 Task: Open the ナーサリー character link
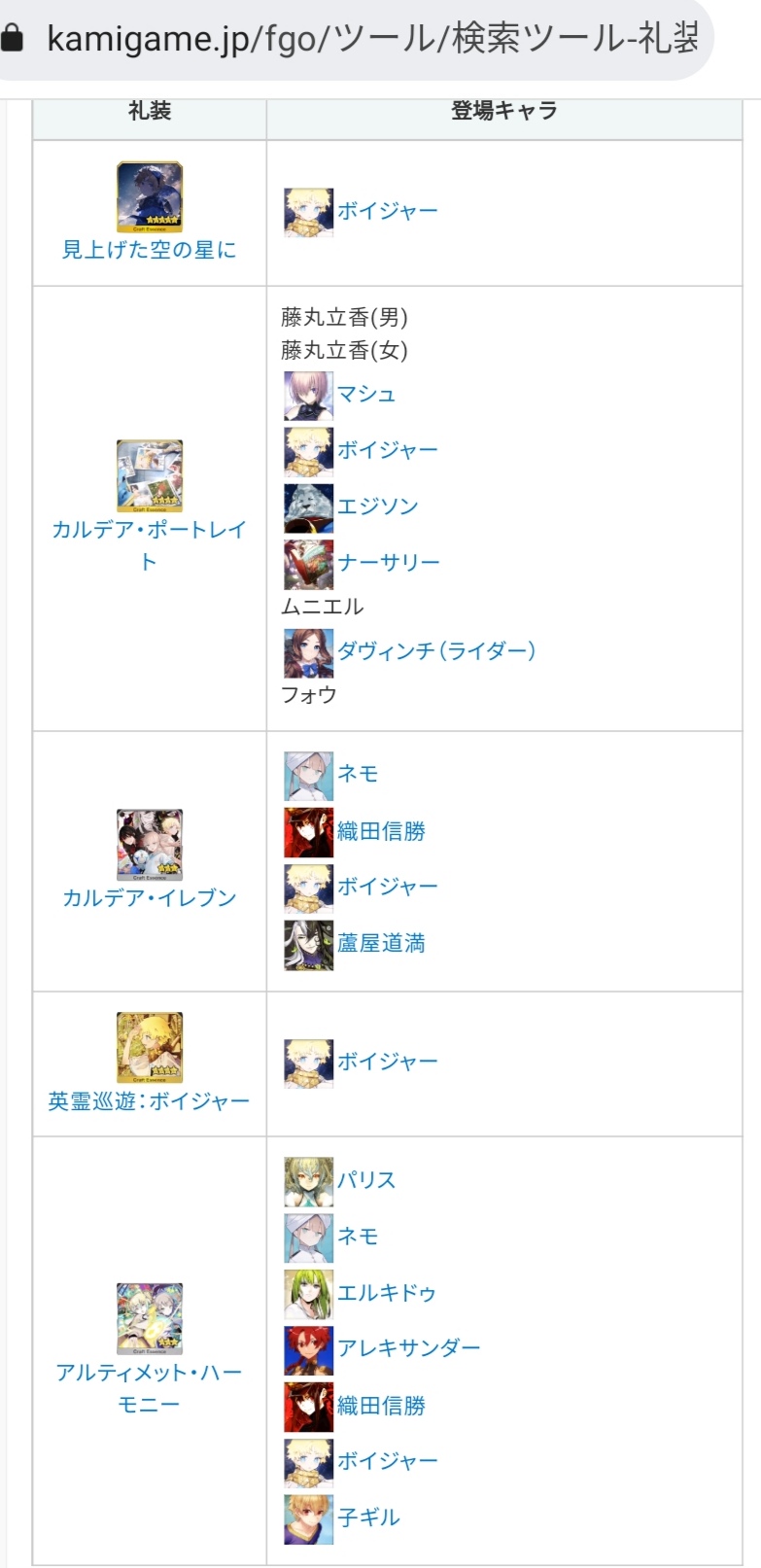point(388,563)
